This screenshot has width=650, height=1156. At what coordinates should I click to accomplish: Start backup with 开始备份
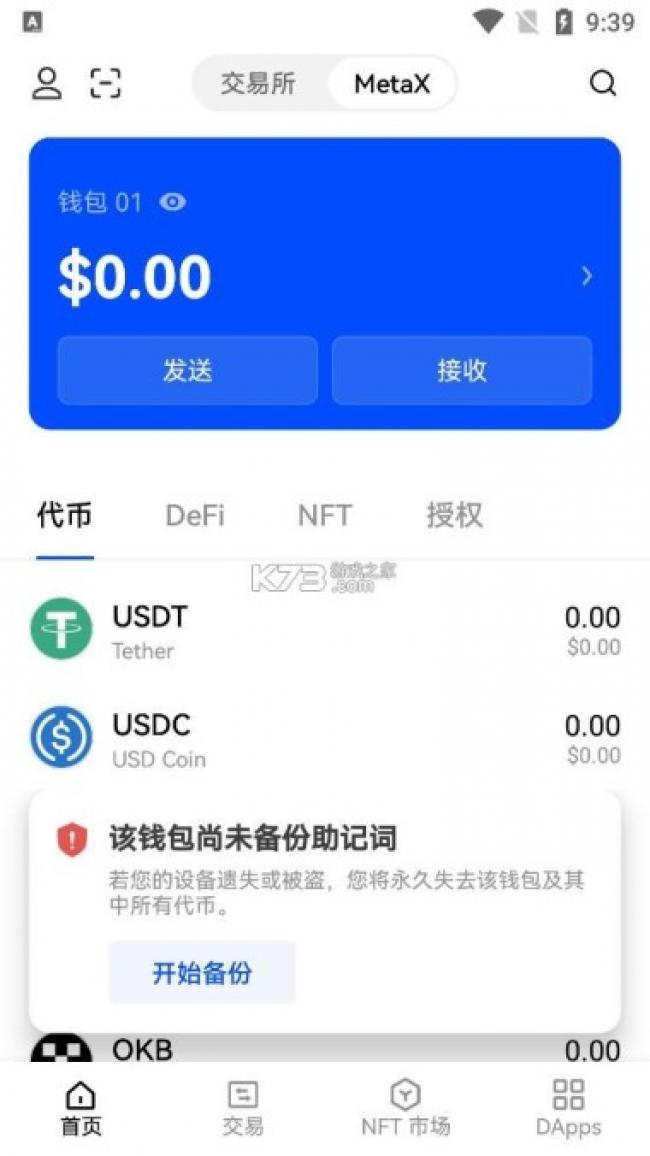(202, 972)
